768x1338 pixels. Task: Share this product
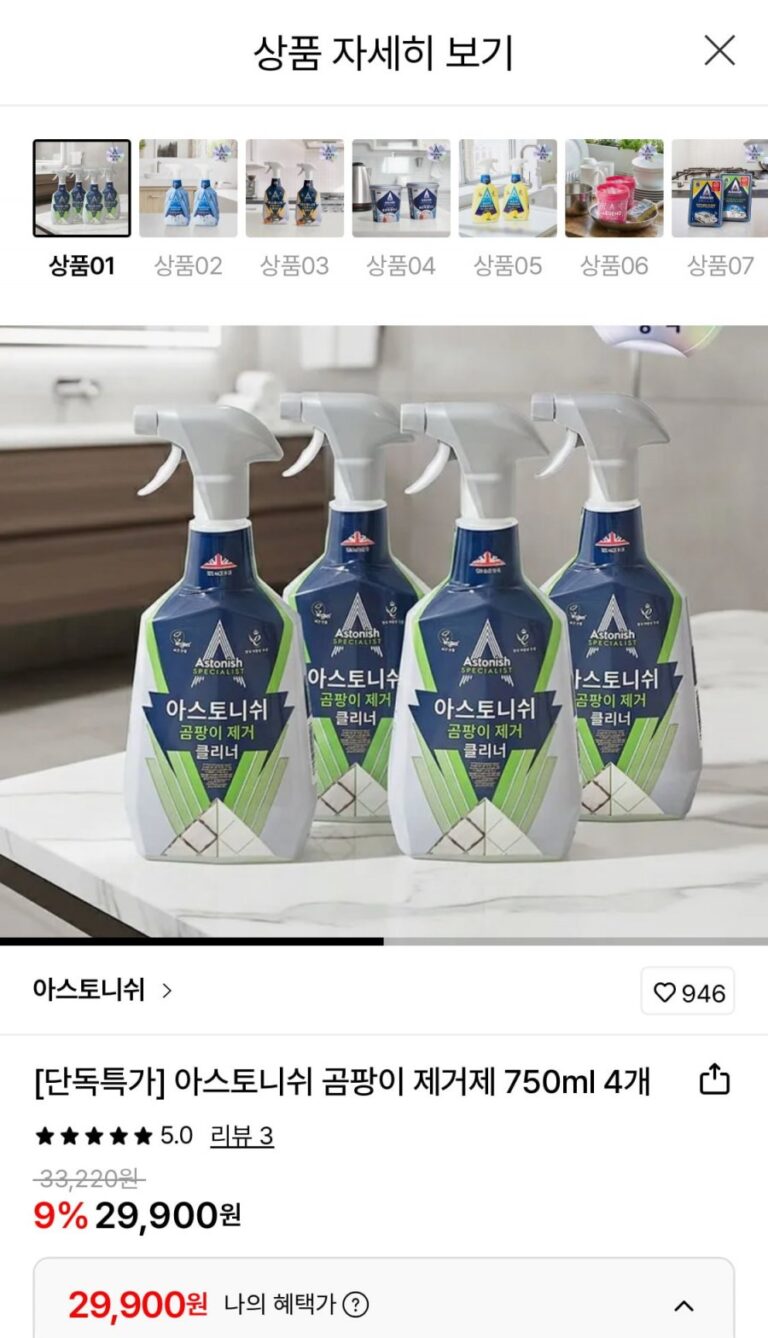tap(714, 1080)
